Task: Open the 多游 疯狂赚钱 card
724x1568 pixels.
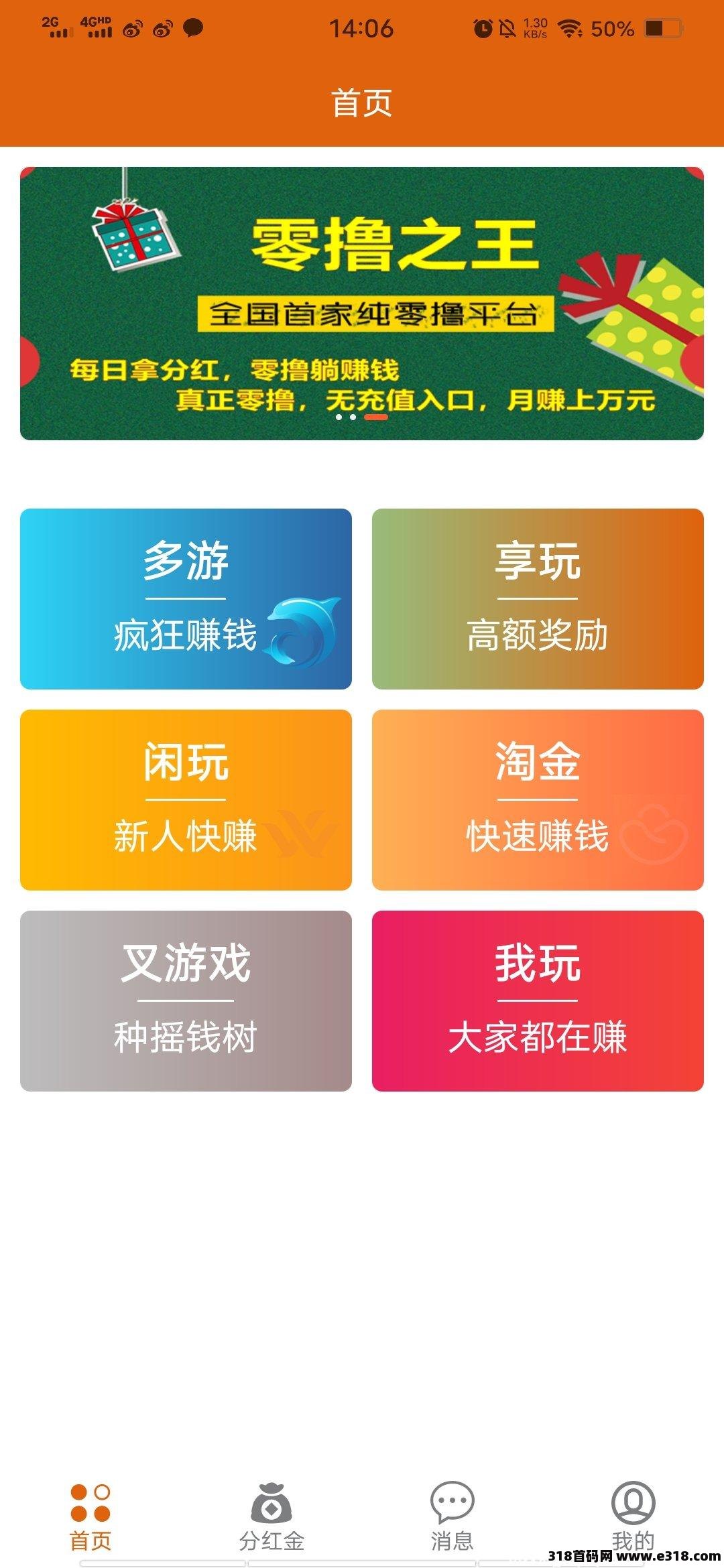Action: click(186, 598)
